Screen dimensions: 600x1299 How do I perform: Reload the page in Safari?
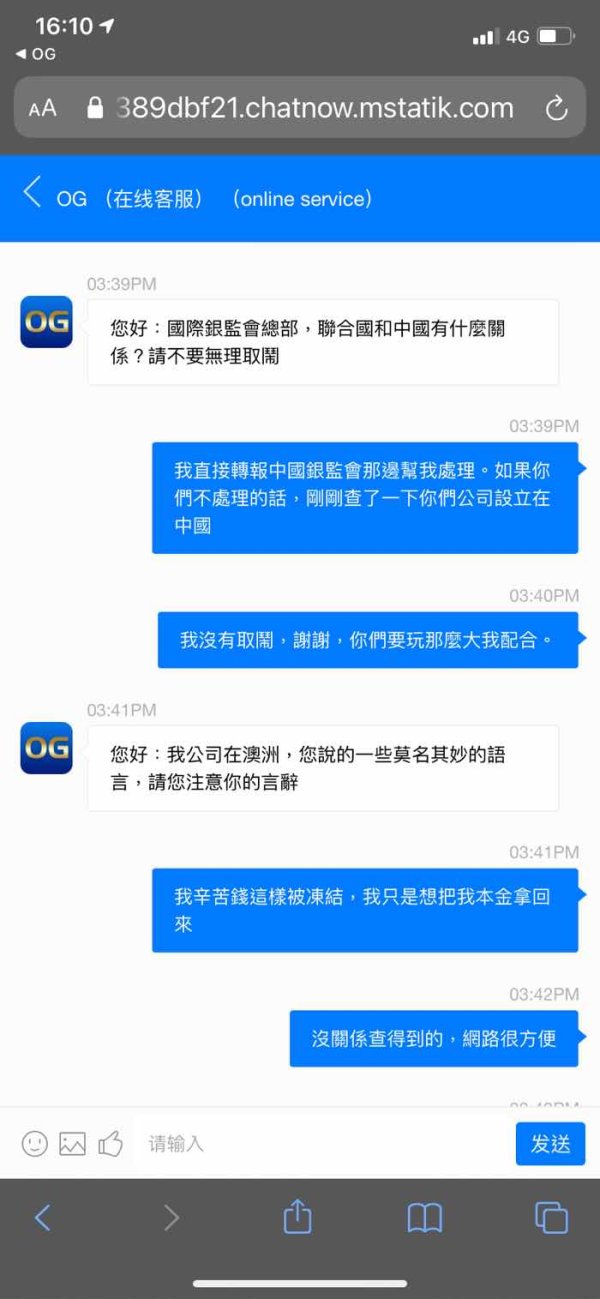click(555, 108)
